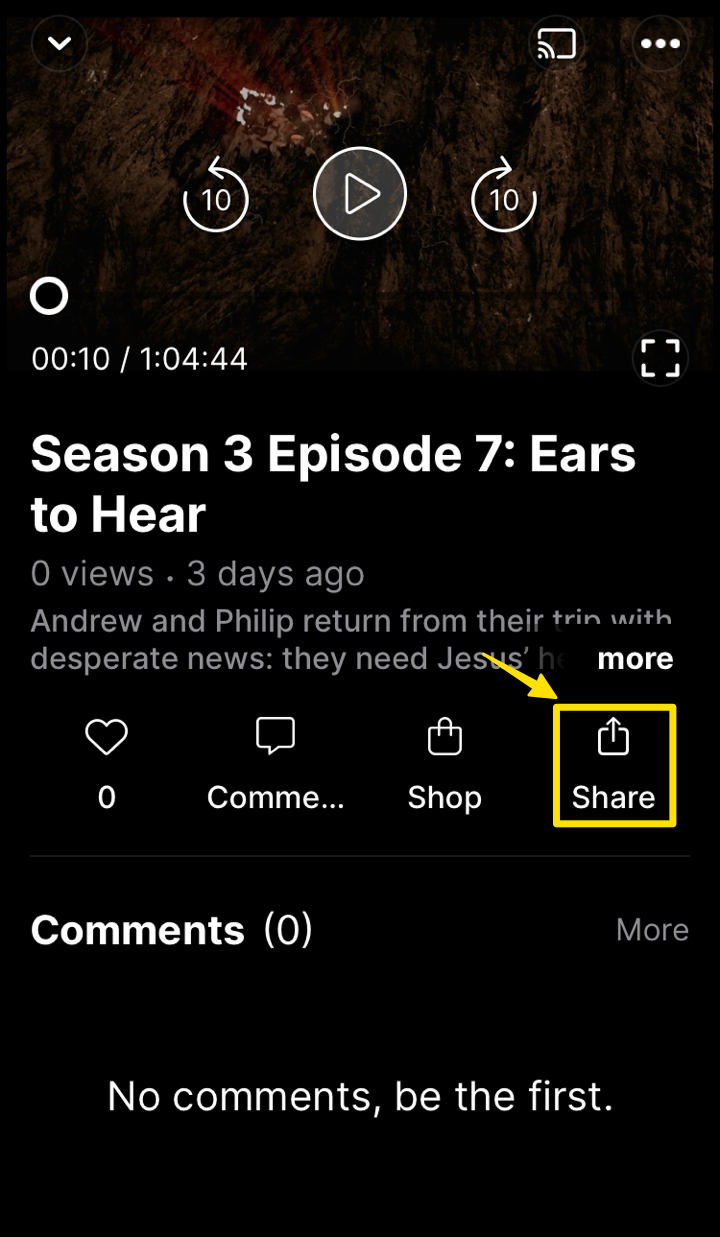The width and height of the screenshot is (720, 1237).
Task: Tap the video progress scrubber handle
Action: 49,296
